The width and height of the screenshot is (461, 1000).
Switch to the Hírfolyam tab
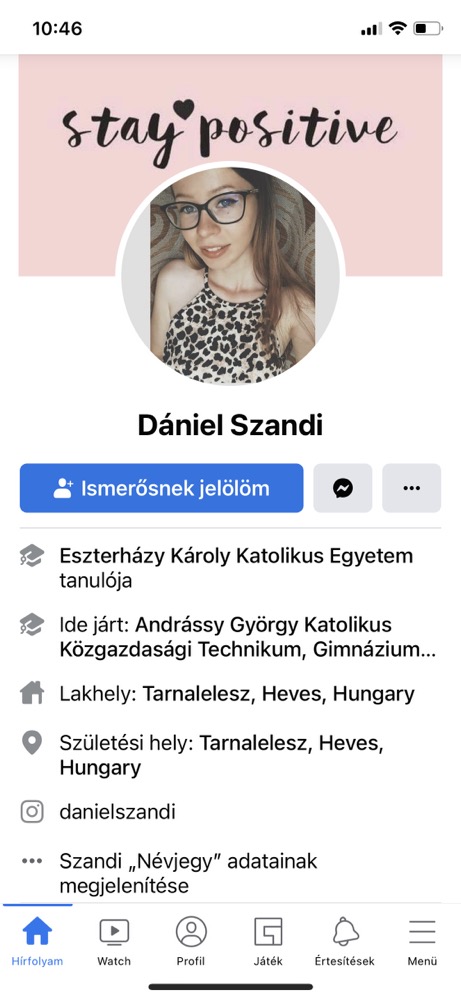point(38,941)
